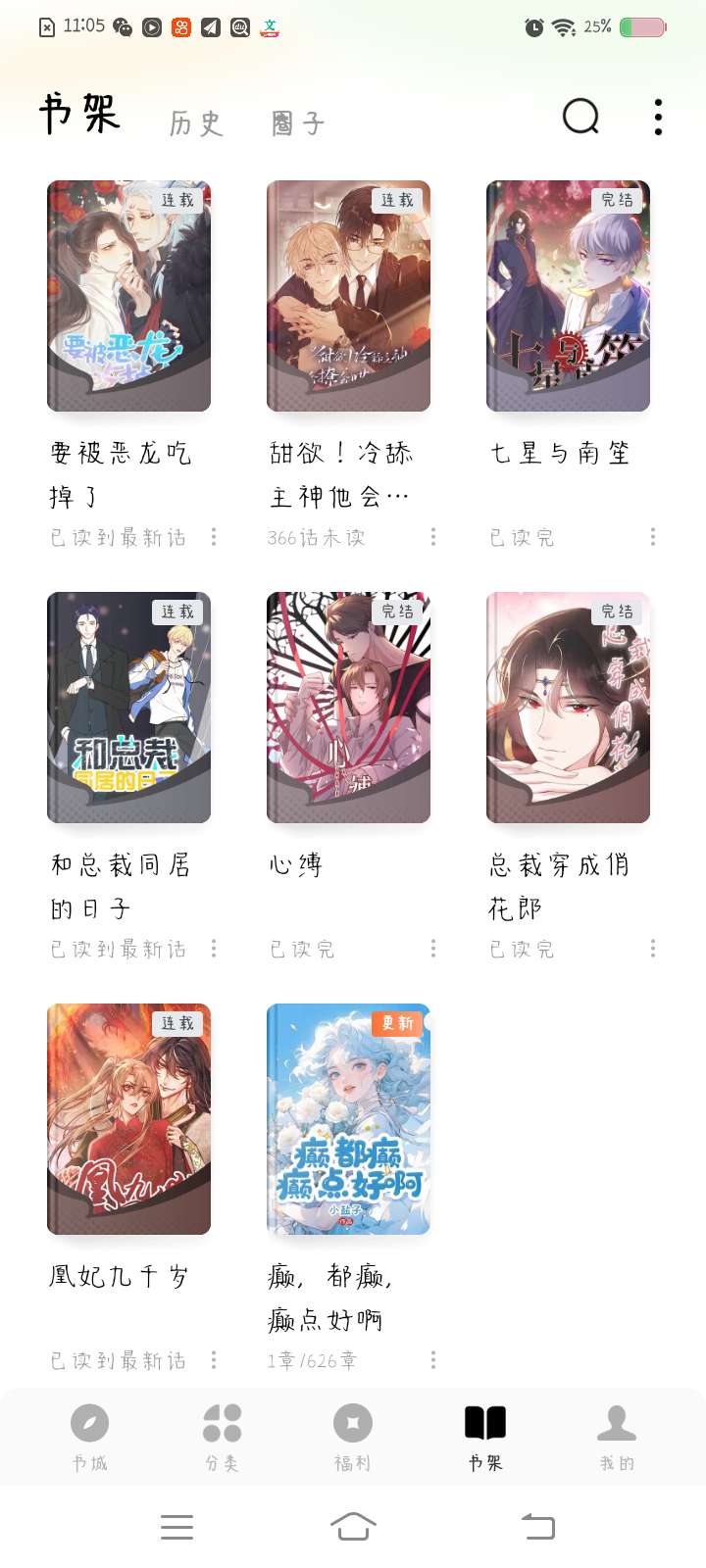This screenshot has height=1568, width=706.
Task: Open the comic 甜欲！冷舔主神他会…
Action: pos(348,296)
